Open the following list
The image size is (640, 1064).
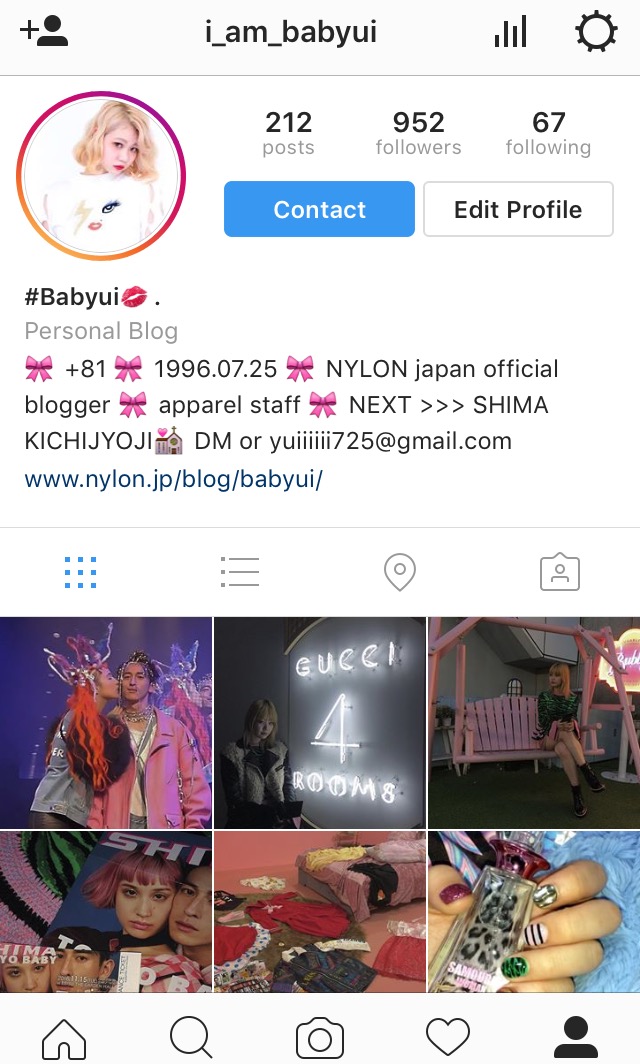(x=548, y=134)
